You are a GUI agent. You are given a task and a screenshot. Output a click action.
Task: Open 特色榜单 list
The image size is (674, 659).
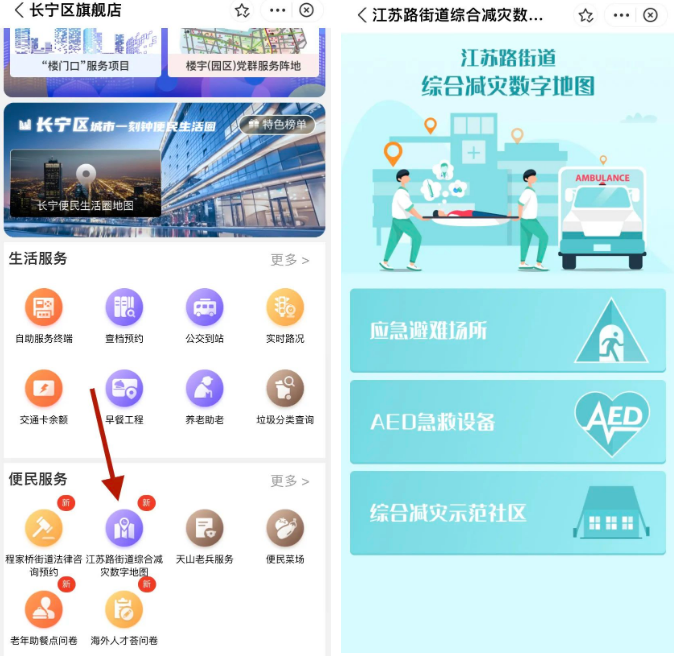[277, 125]
